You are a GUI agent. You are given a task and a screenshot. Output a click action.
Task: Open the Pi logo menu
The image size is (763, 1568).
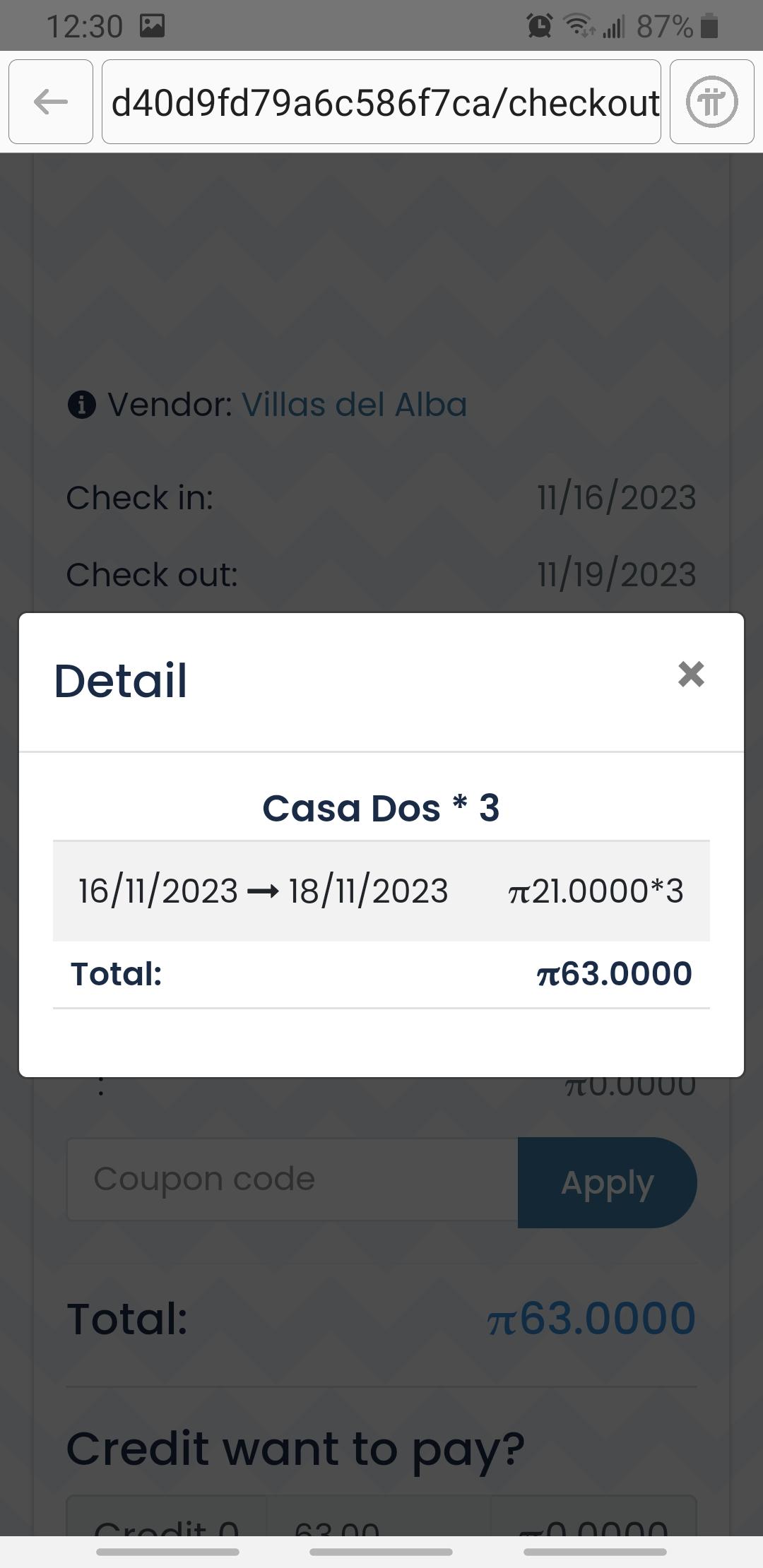click(x=711, y=102)
